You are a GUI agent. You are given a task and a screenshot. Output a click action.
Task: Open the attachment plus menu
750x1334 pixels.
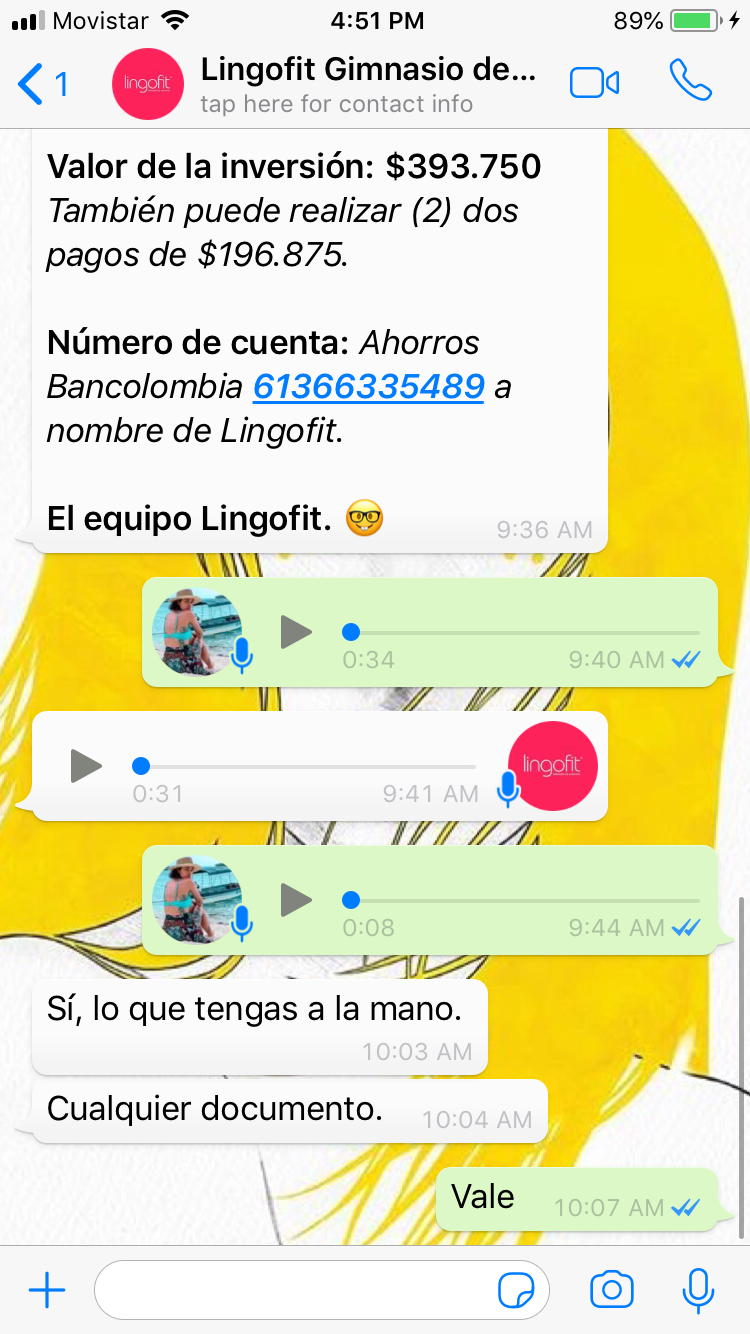pyautogui.click(x=47, y=1291)
